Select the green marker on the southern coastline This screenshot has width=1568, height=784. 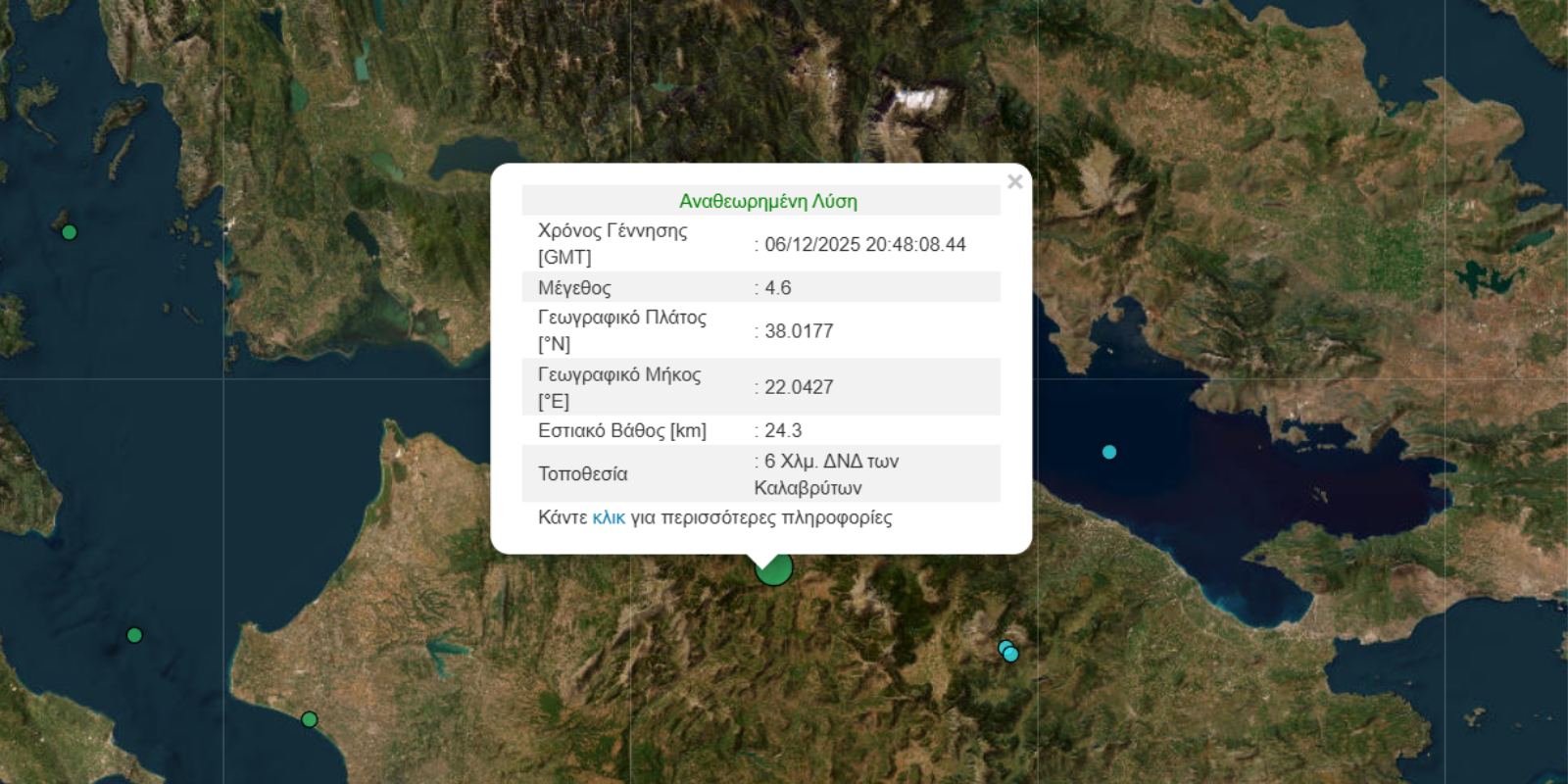pos(309,719)
